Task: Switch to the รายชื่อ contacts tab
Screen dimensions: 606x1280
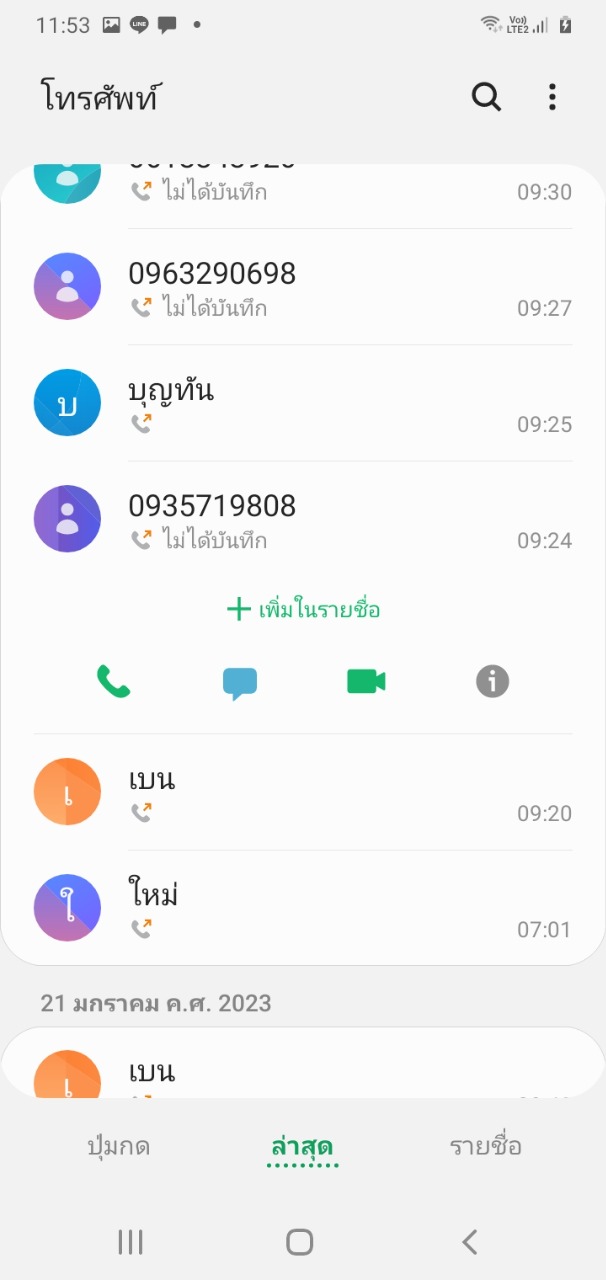Action: pyautogui.click(x=486, y=1146)
